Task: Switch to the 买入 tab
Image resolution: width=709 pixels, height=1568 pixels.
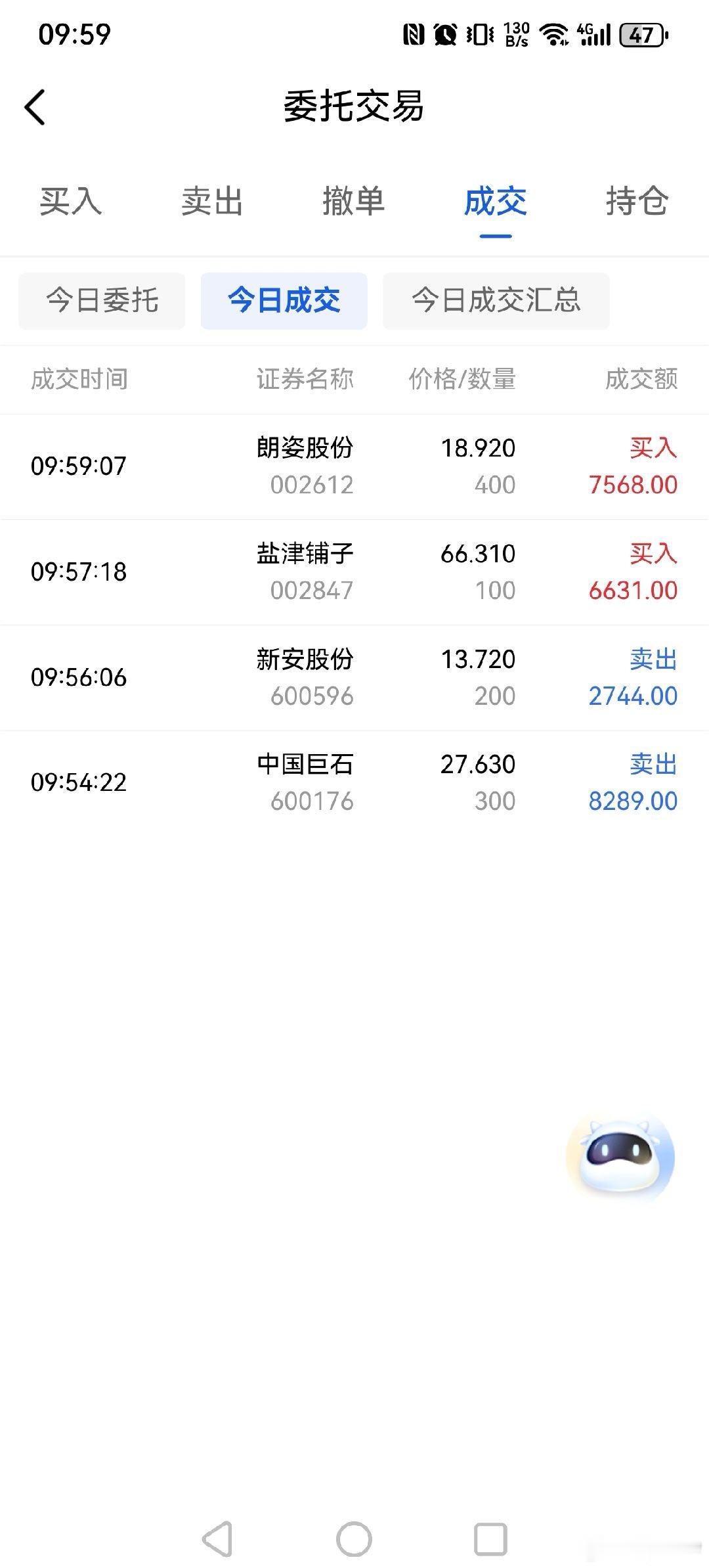Action: tap(71, 204)
